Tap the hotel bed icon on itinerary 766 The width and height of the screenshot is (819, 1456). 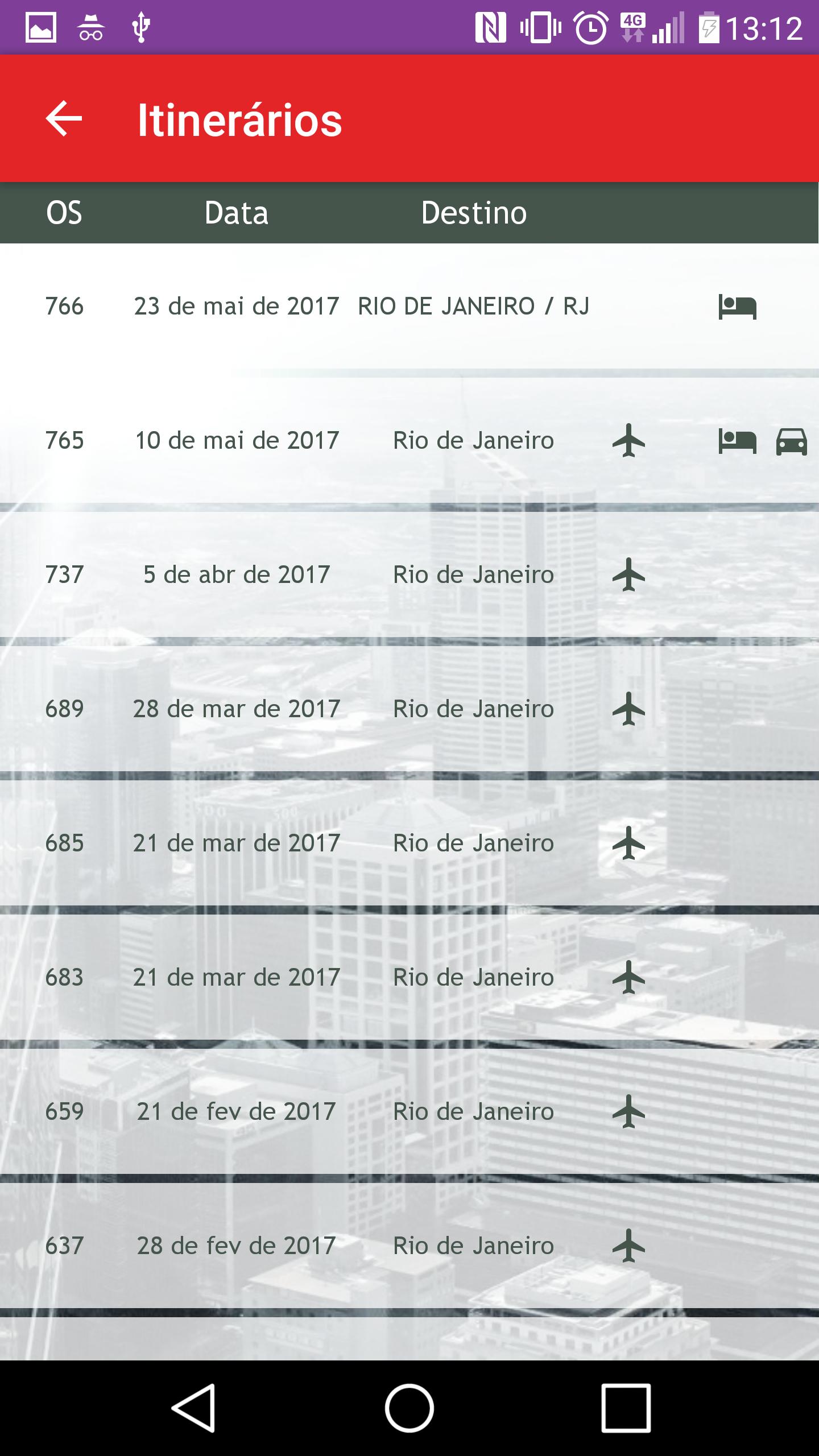click(x=737, y=307)
